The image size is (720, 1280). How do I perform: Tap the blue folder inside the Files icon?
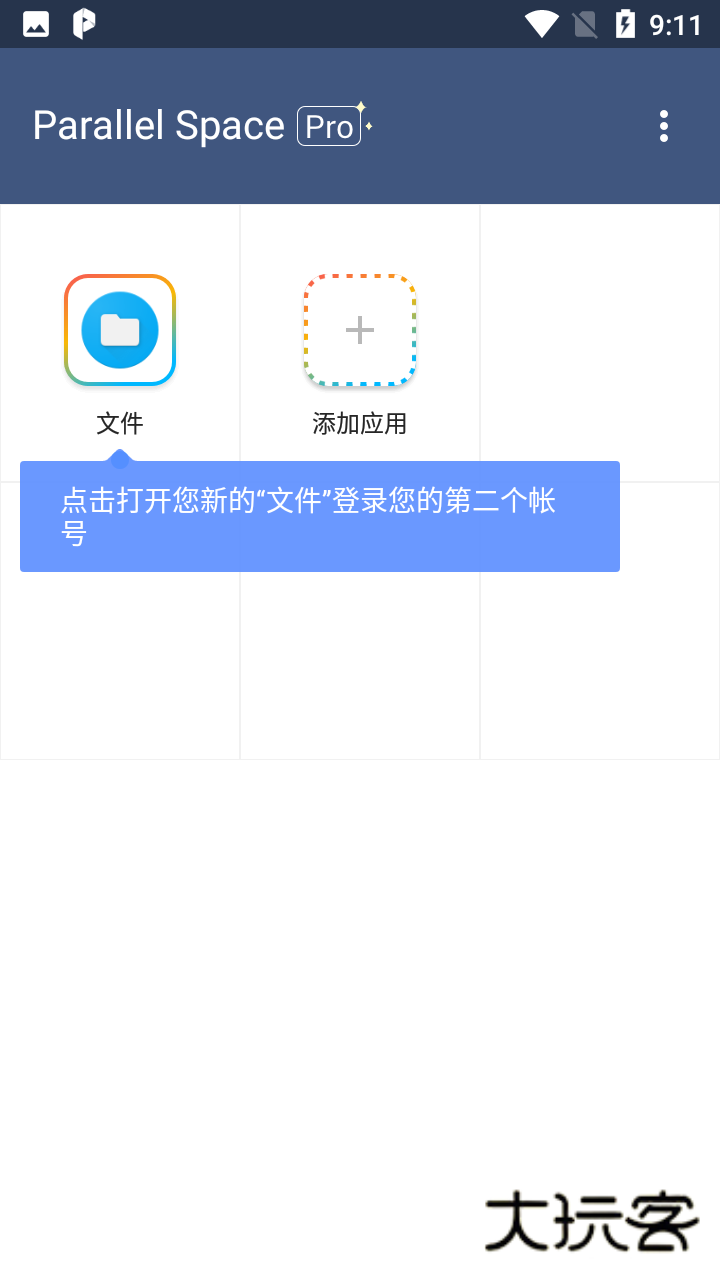tap(120, 330)
